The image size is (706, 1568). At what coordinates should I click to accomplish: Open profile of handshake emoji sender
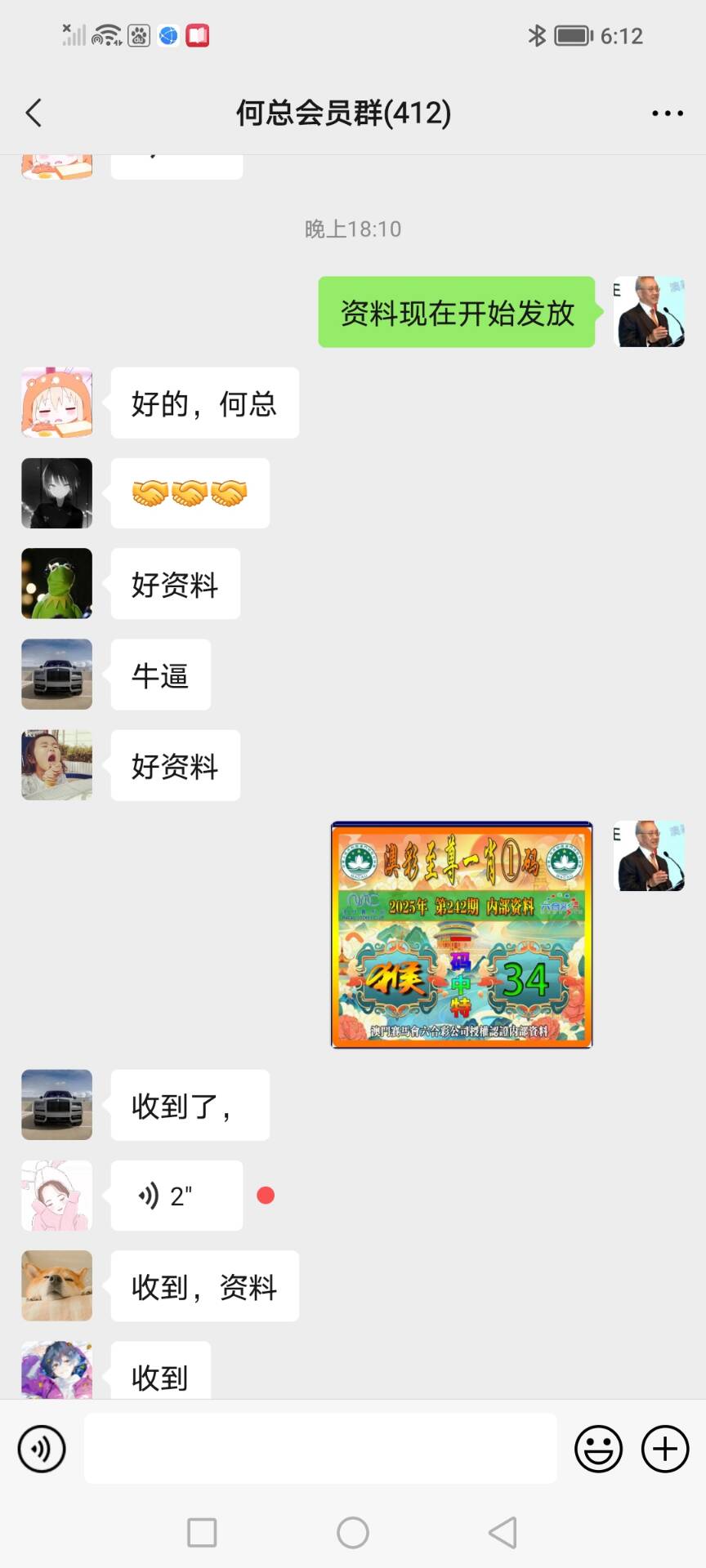56,493
